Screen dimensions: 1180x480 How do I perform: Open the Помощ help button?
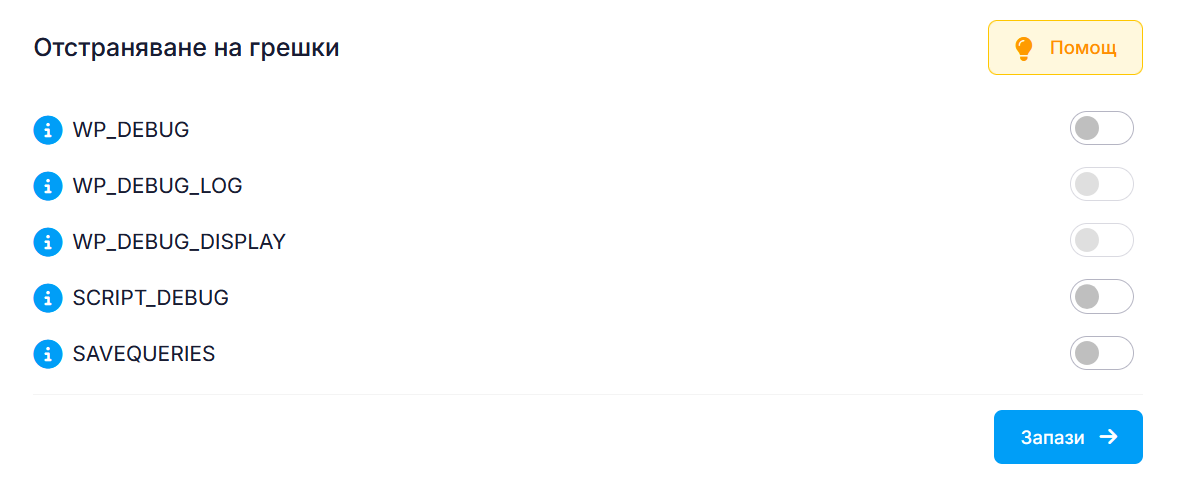1065,47
